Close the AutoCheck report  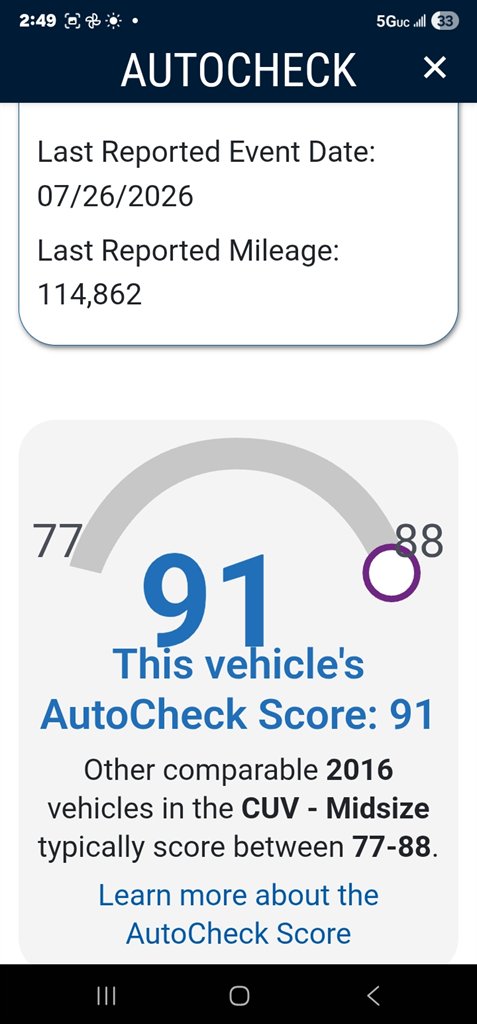point(435,67)
